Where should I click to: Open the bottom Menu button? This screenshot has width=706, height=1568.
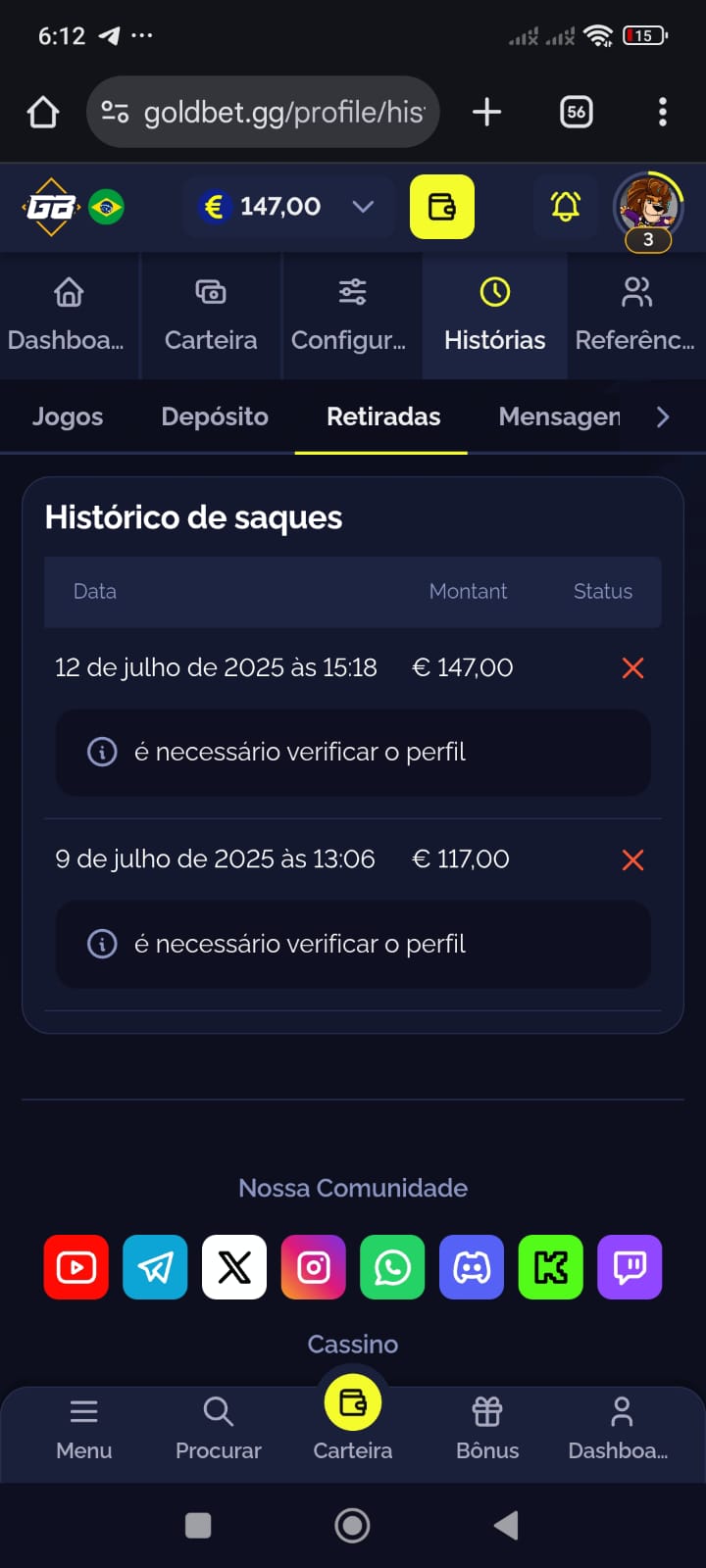[84, 1431]
